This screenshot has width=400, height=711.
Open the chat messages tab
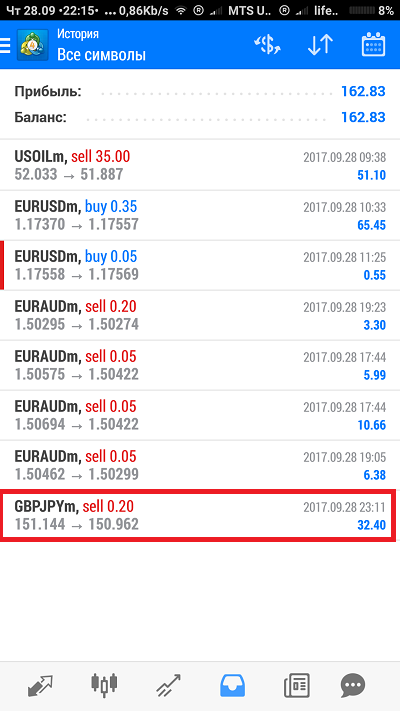coord(353,685)
